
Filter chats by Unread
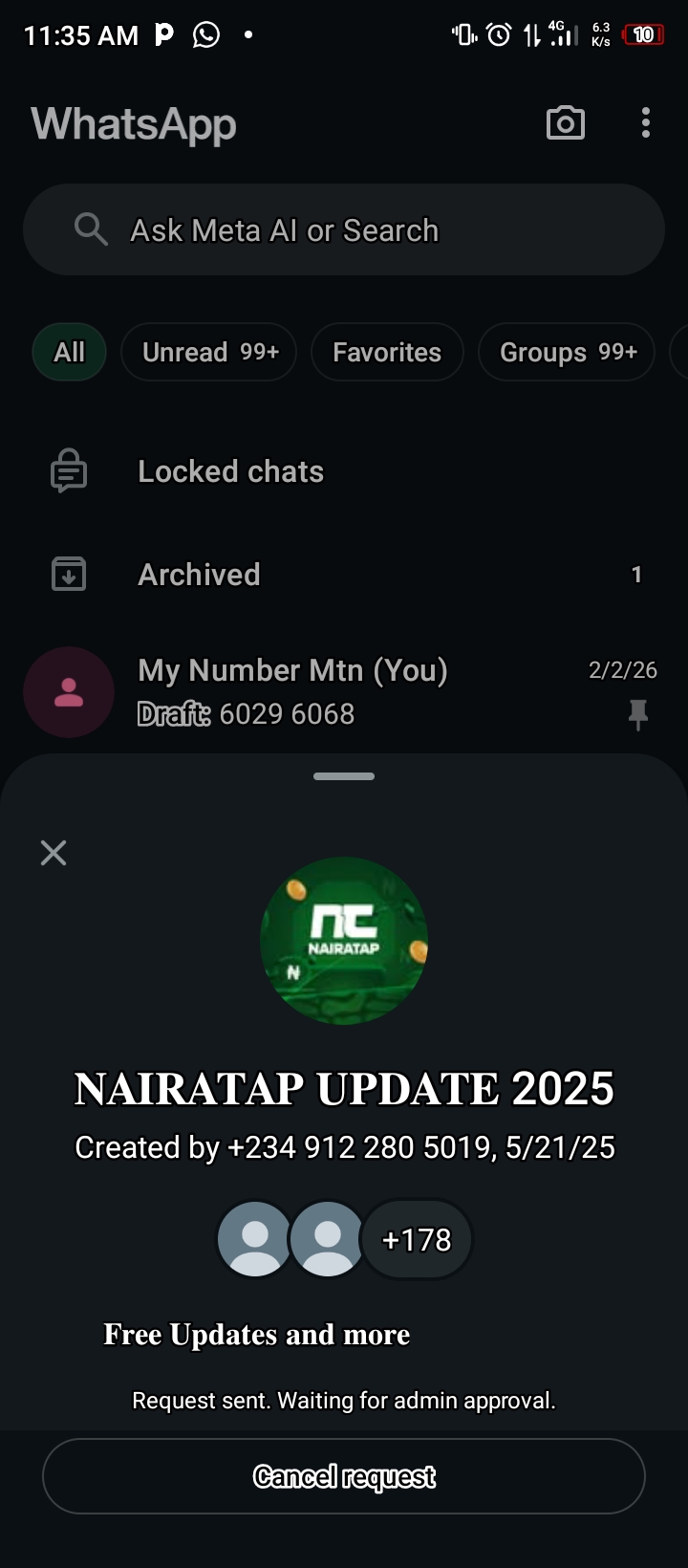[209, 353]
